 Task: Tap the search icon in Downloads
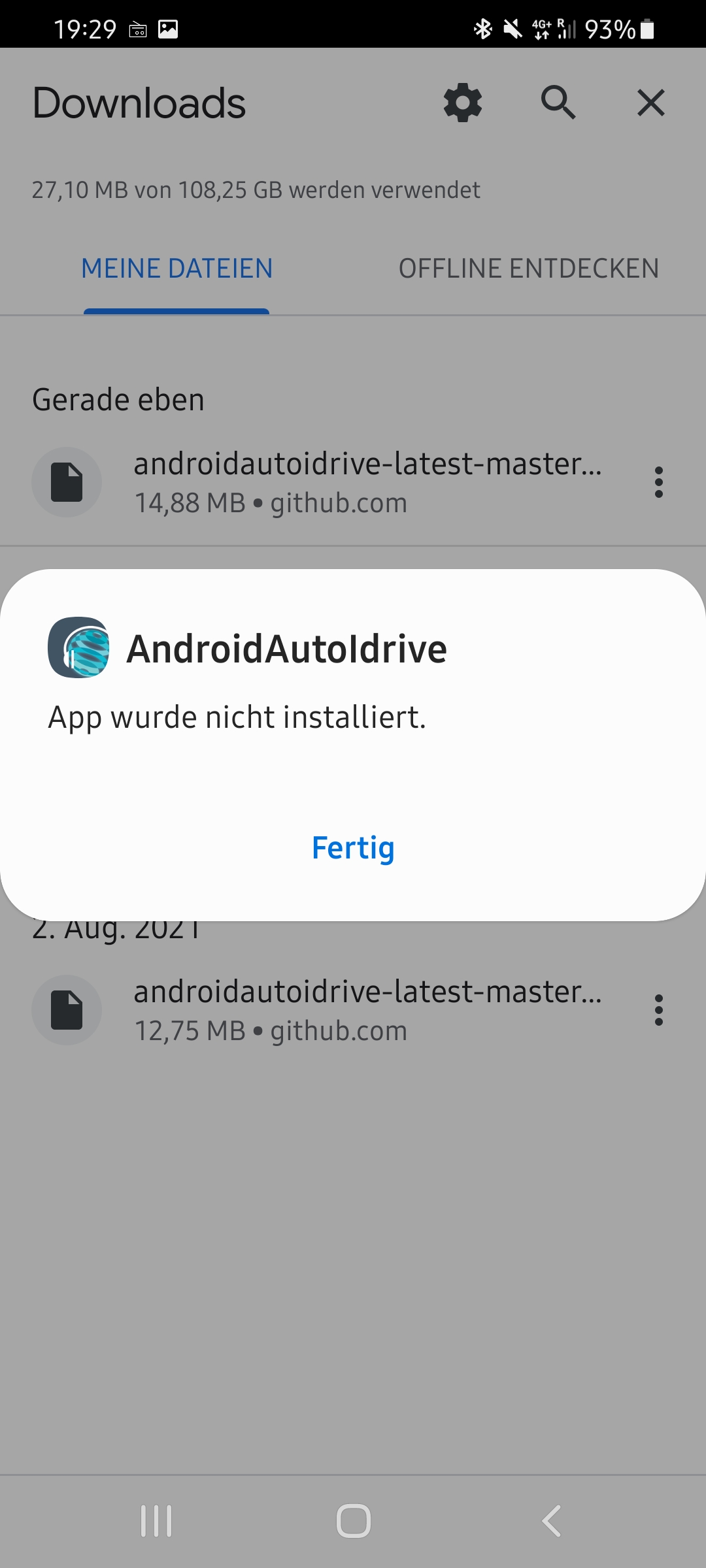[x=558, y=103]
